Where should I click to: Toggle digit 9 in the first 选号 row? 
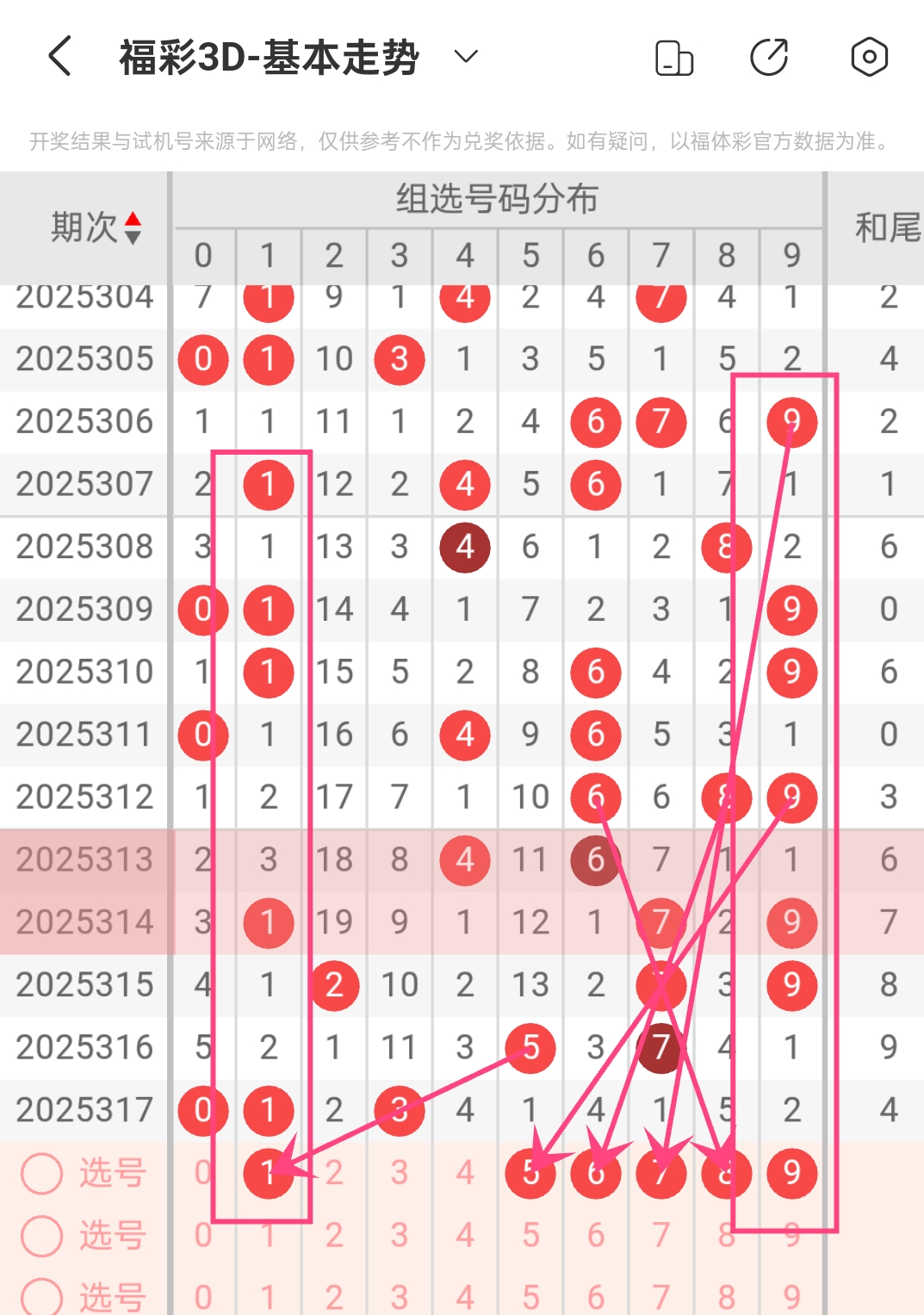tap(791, 1172)
